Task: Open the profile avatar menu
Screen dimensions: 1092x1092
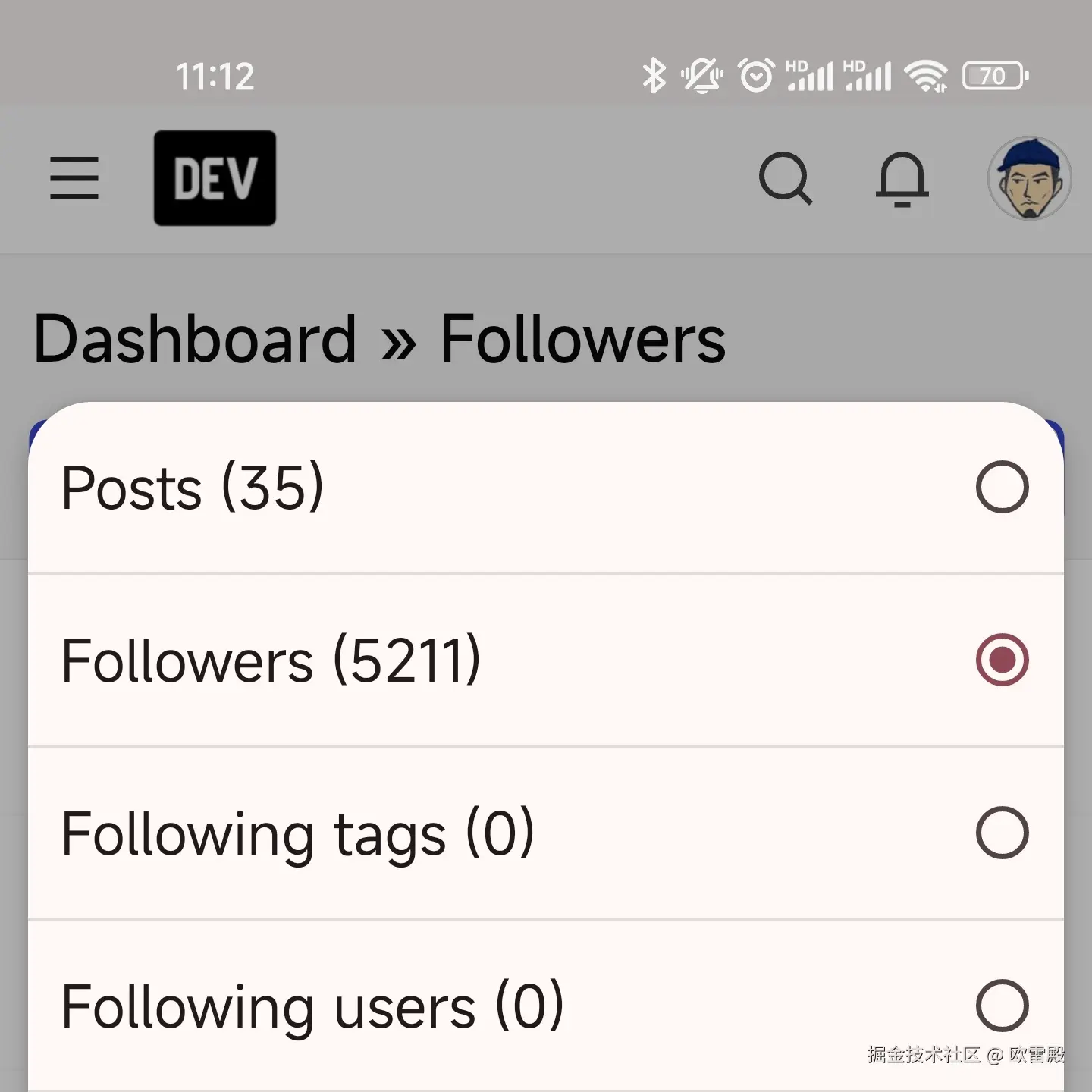Action: click(1029, 178)
